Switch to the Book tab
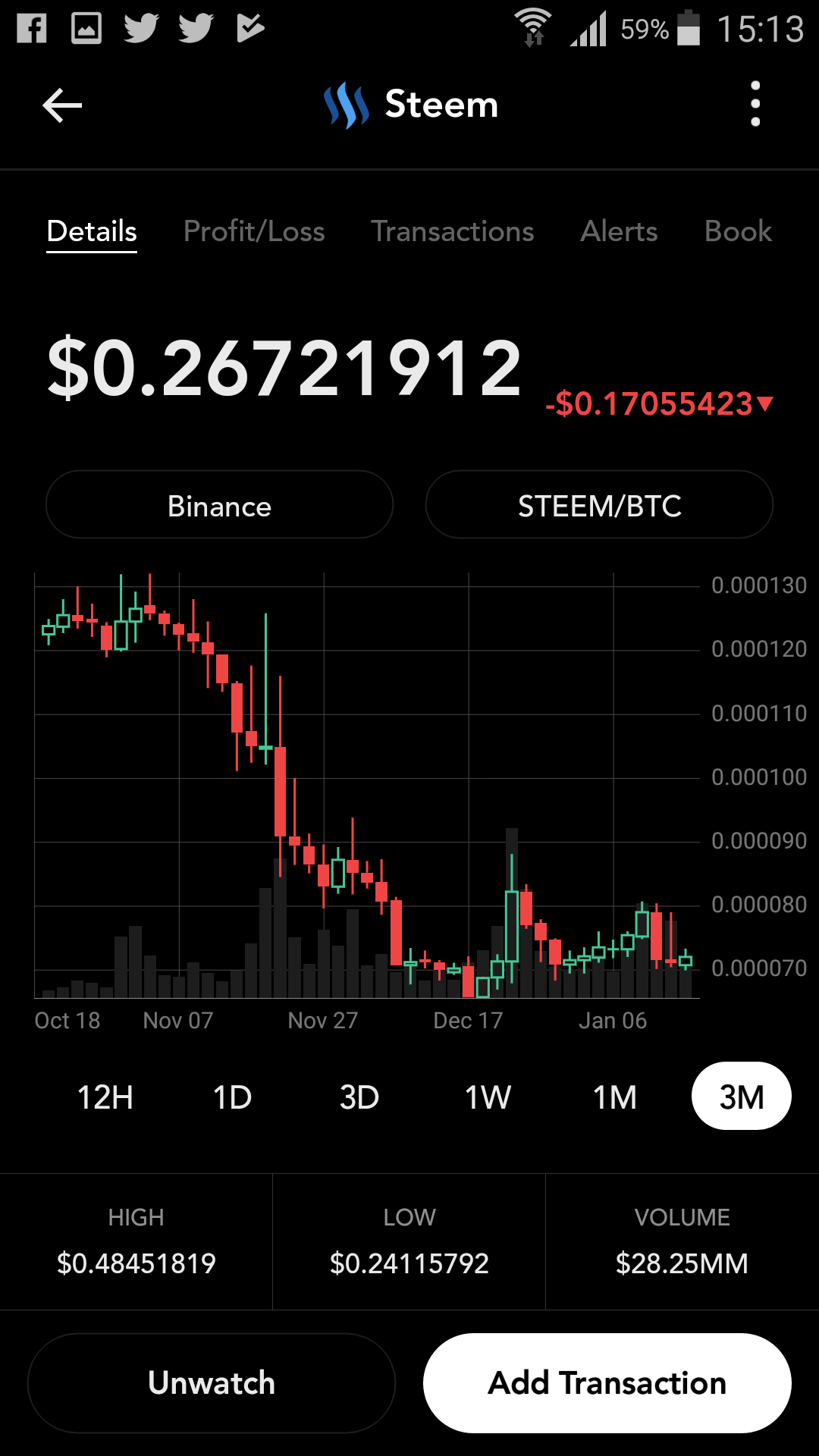The height and width of the screenshot is (1456, 819). (x=738, y=231)
